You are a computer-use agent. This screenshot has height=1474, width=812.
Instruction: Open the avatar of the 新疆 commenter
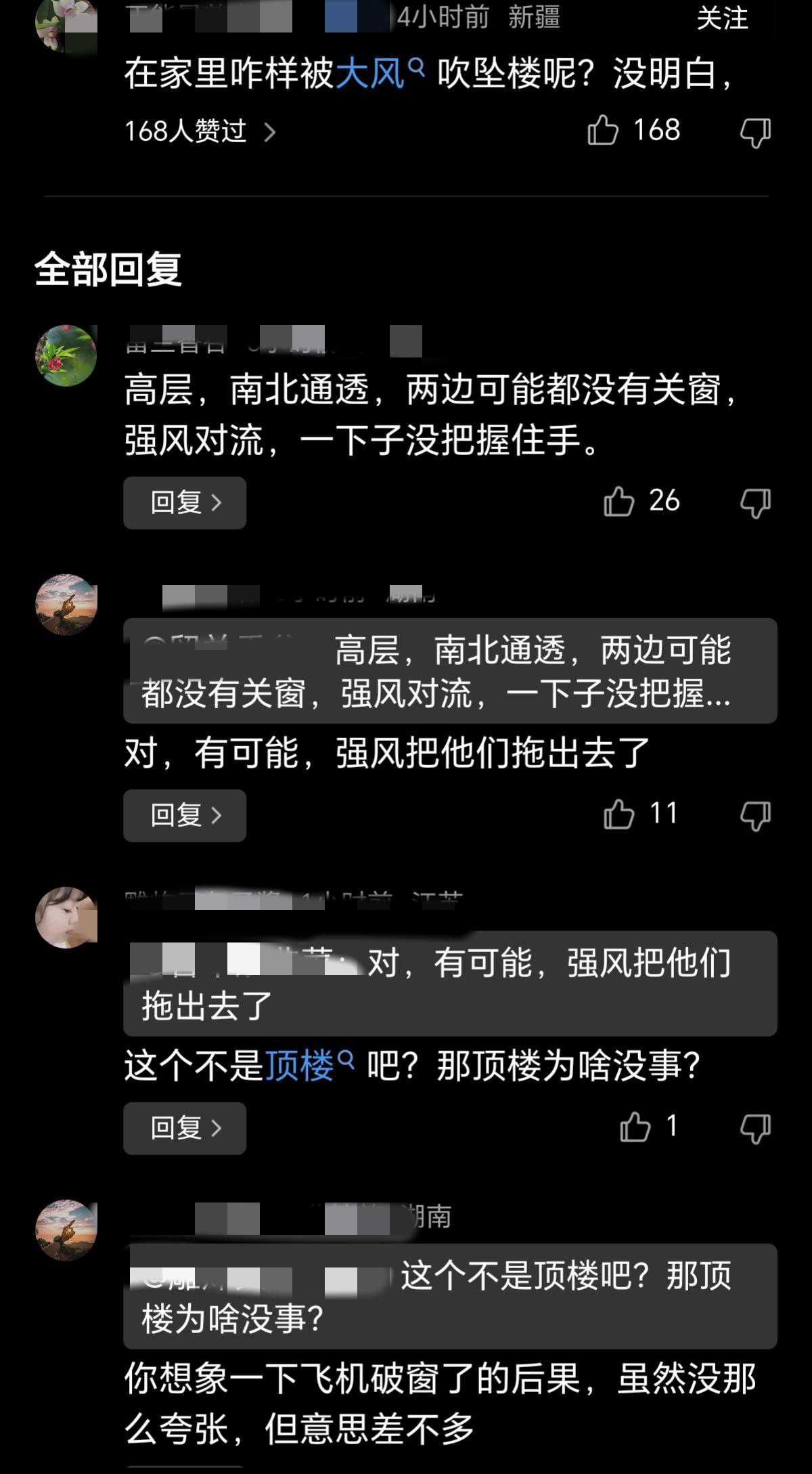66,25
